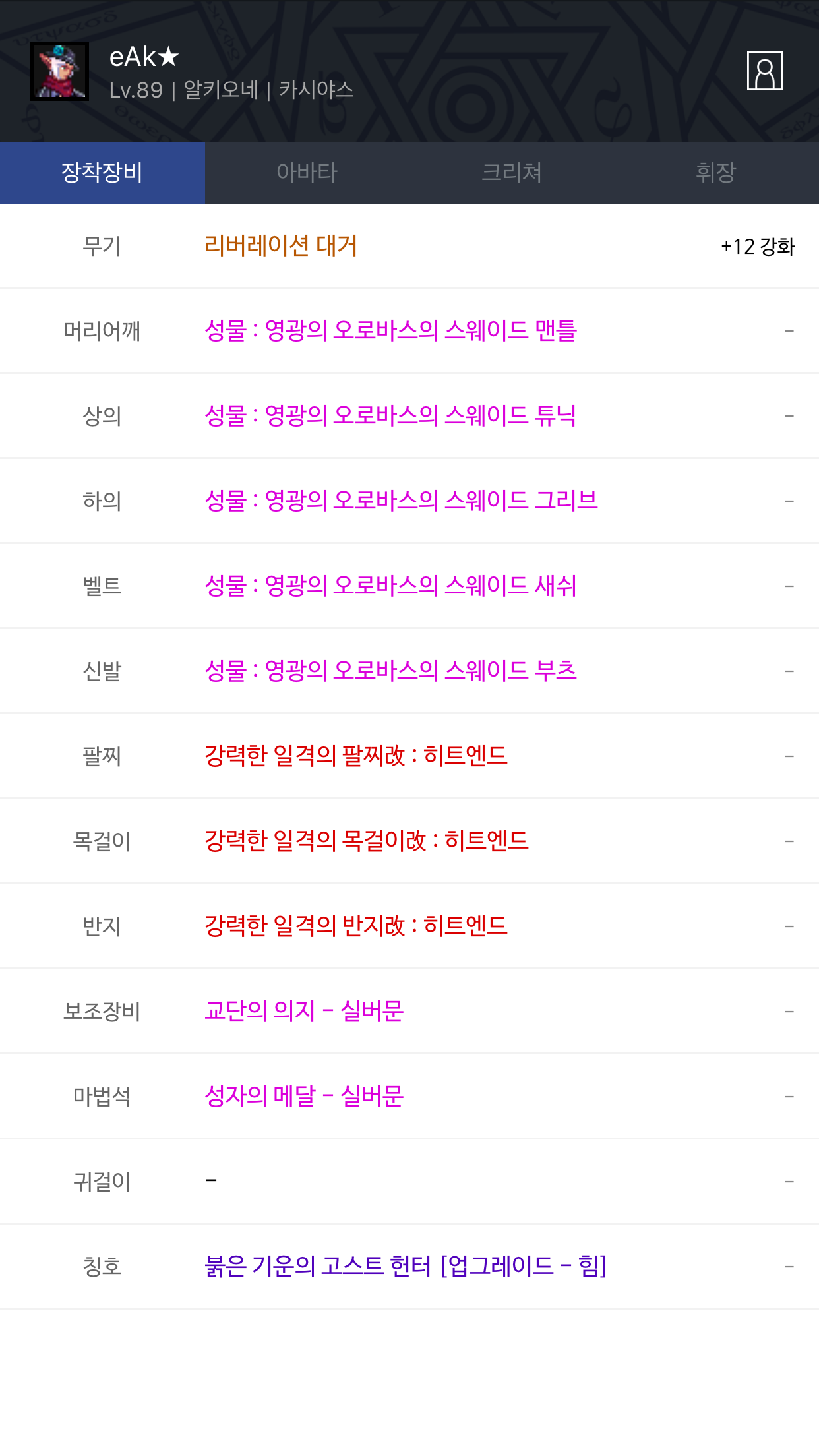The width and height of the screenshot is (819, 1456).
Task: View the 붉은 기운의 고스트 헌터 title
Action: [406, 1266]
